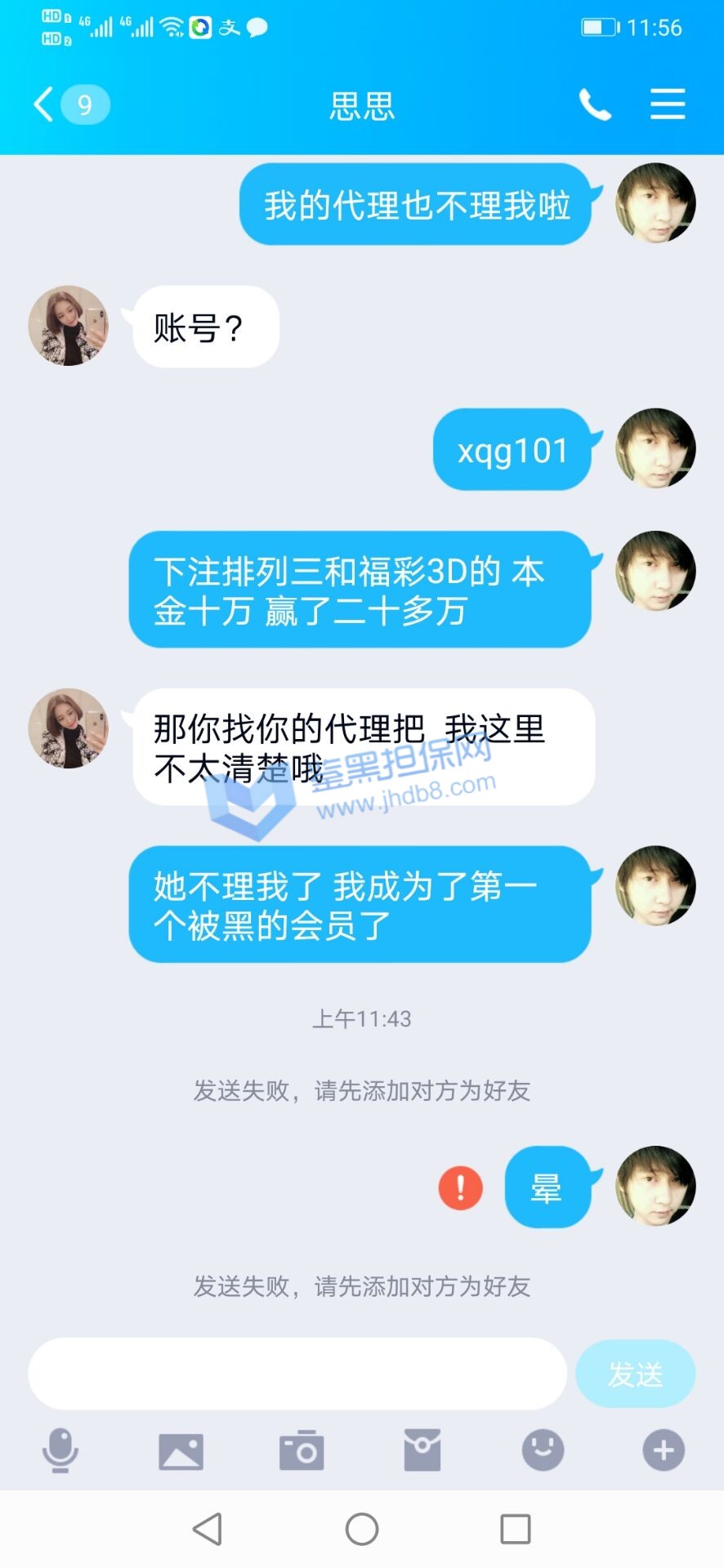The height and width of the screenshot is (1568, 724).
Task: Record a voice message with the microphone
Action: pos(60,1450)
